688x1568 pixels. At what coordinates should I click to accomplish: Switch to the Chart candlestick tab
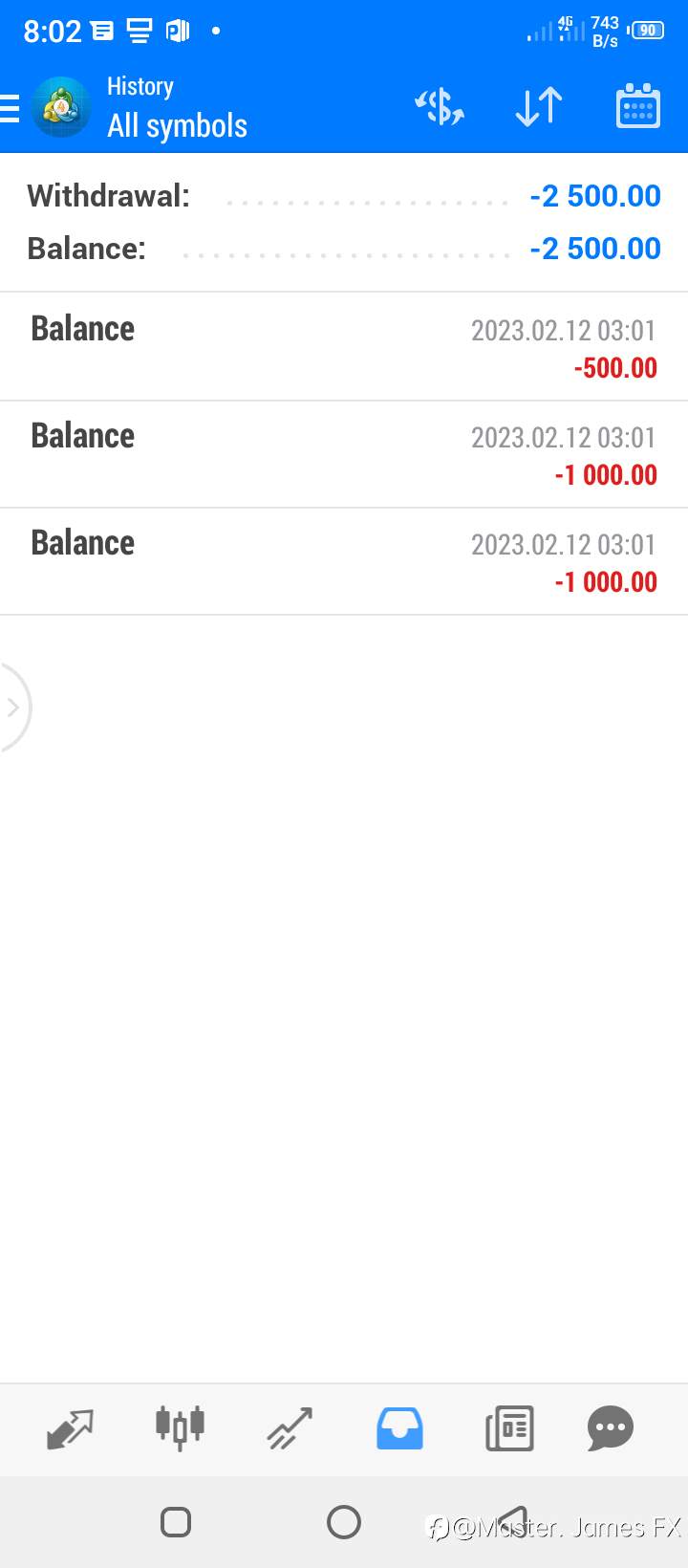[180, 1428]
